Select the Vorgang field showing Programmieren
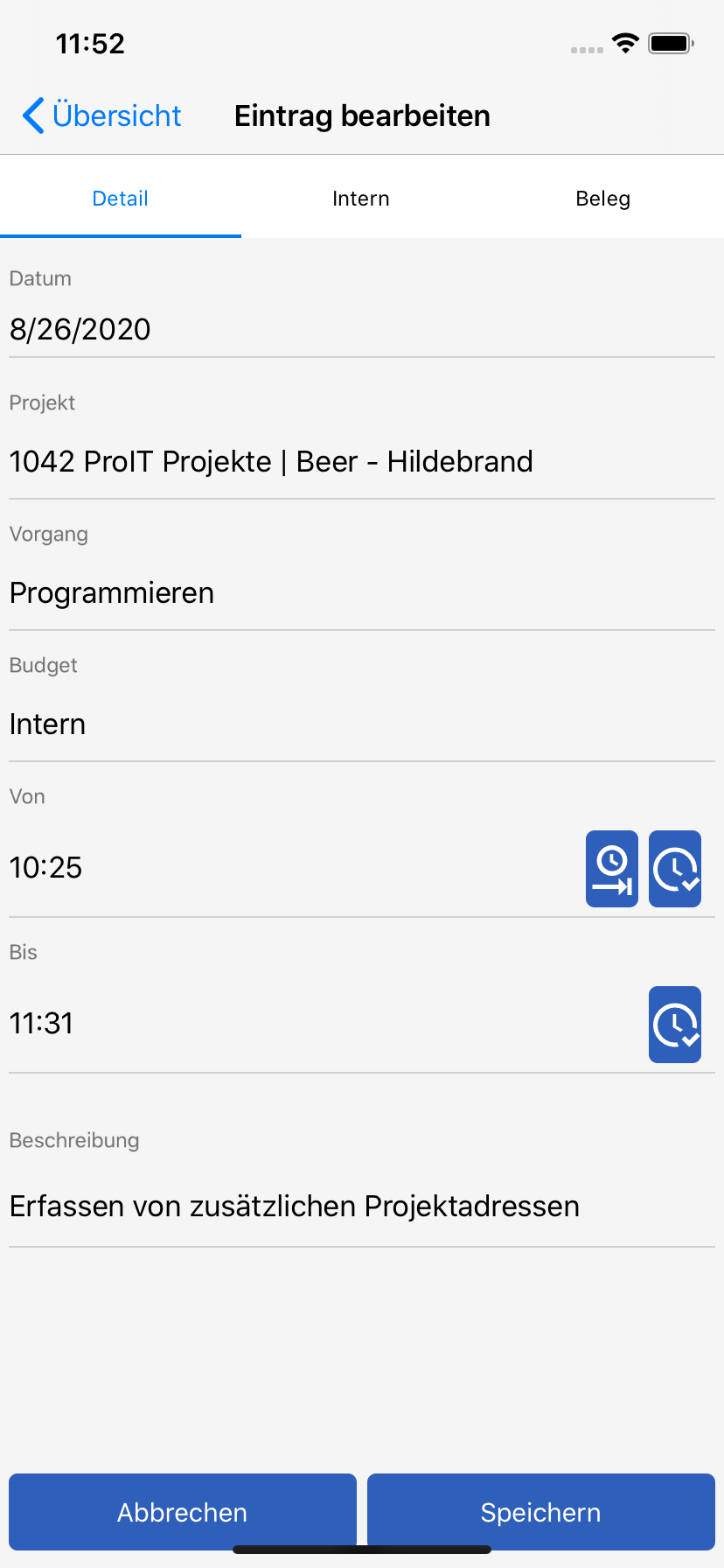The image size is (724, 1568). pos(111,593)
